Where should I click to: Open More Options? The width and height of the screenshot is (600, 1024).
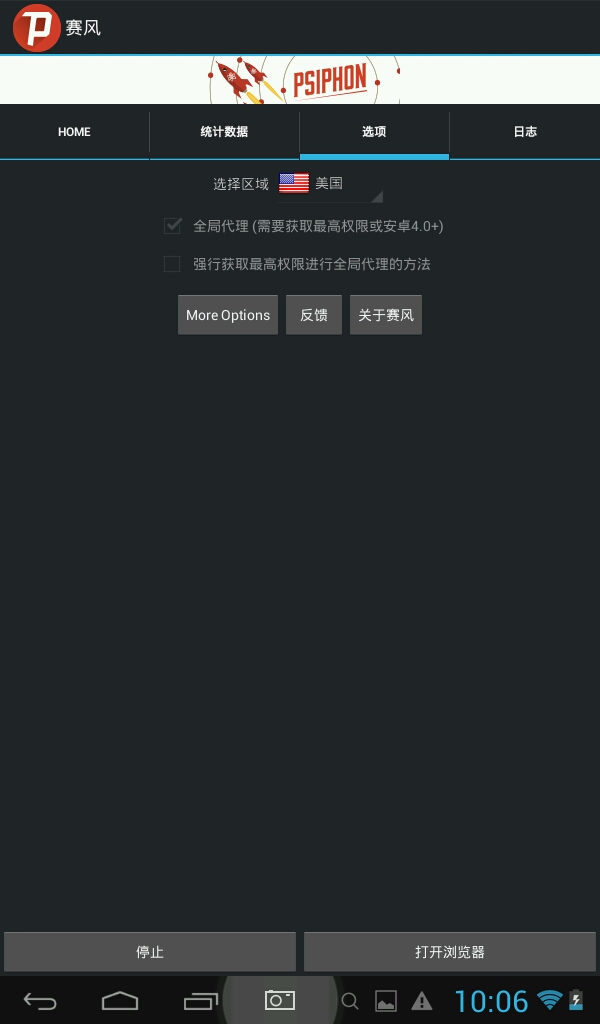pyautogui.click(x=228, y=315)
